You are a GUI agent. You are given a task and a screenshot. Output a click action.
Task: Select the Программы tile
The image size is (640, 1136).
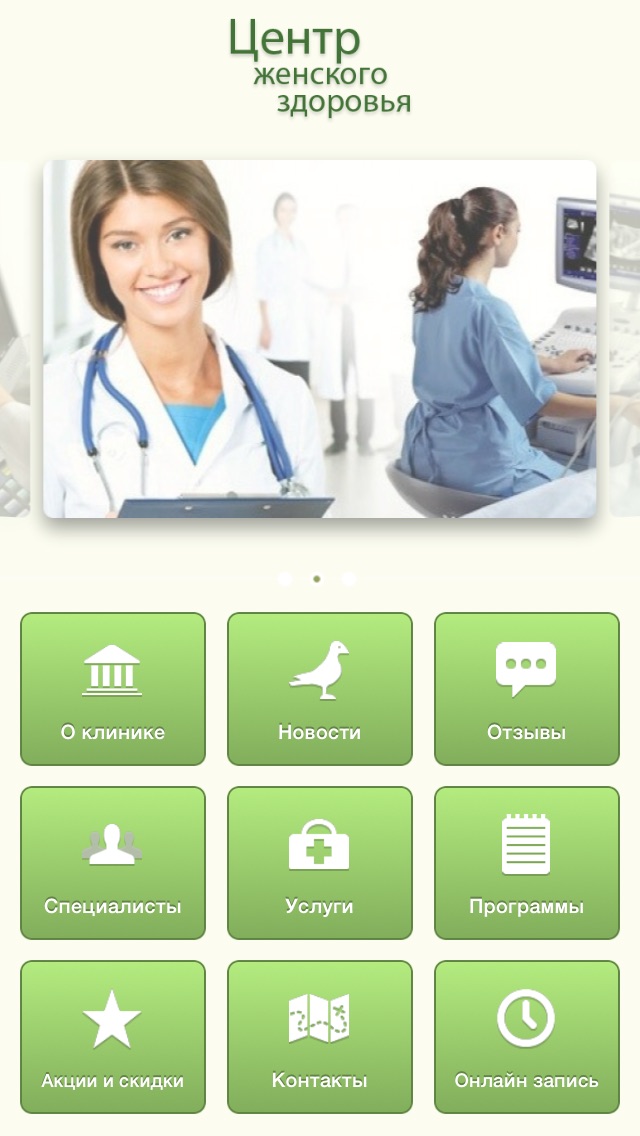526,863
